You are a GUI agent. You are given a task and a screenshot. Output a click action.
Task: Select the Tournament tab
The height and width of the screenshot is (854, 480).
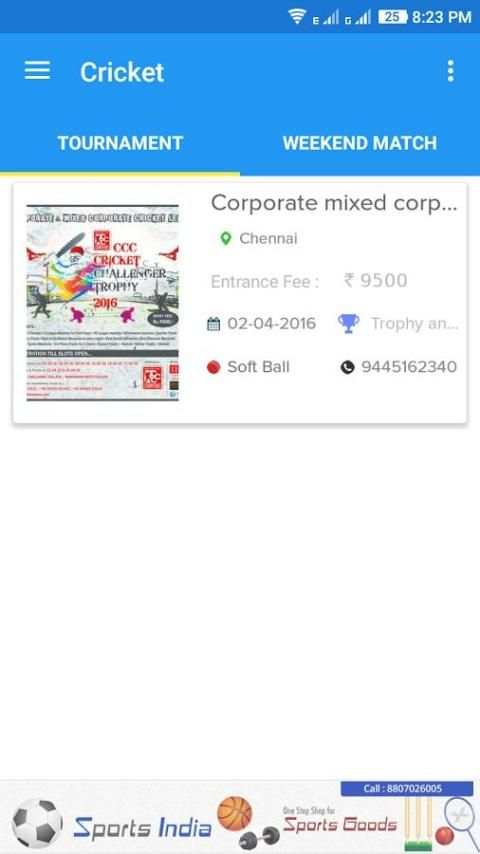[x=120, y=143]
